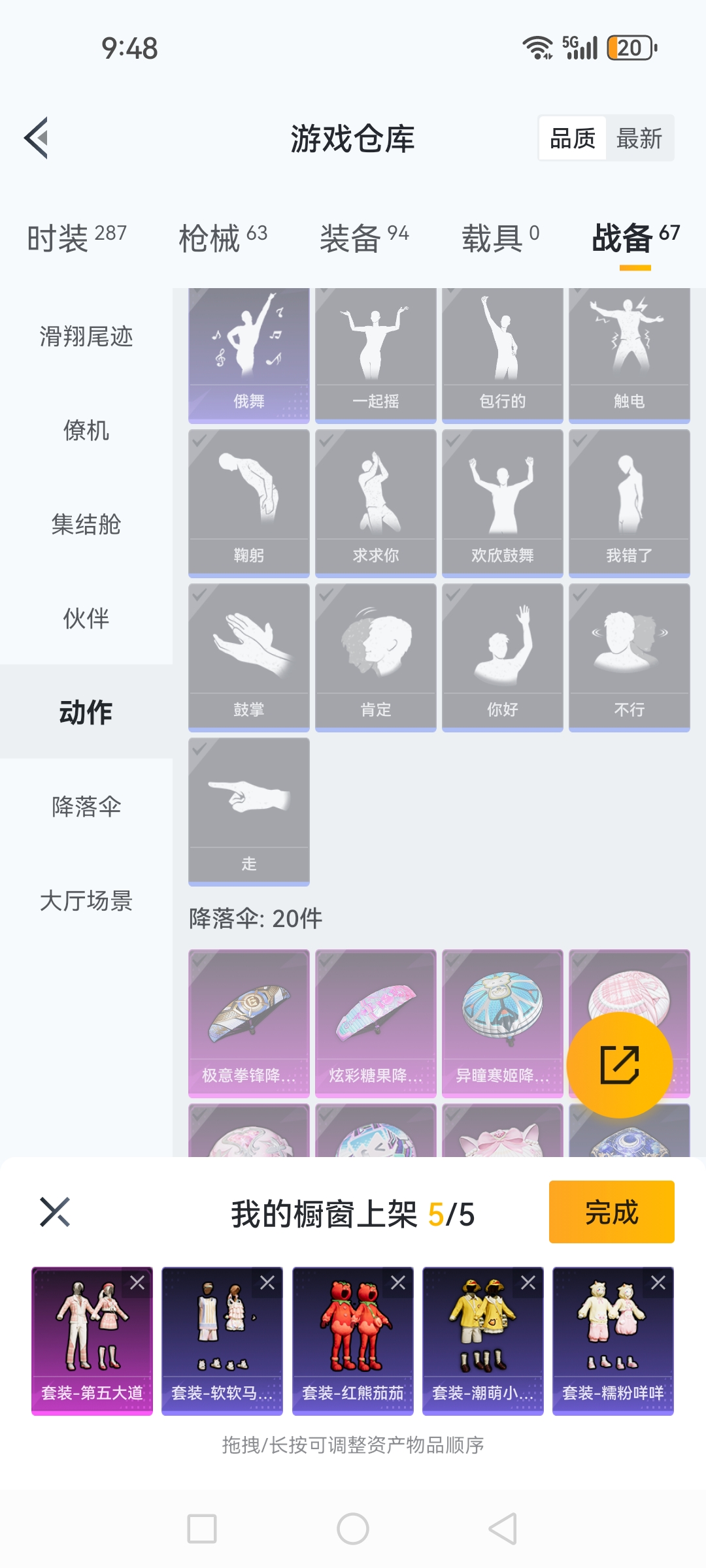The width and height of the screenshot is (706, 1568).
Task: Open the 集结舱 sidebar section
Action: tap(86, 524)
